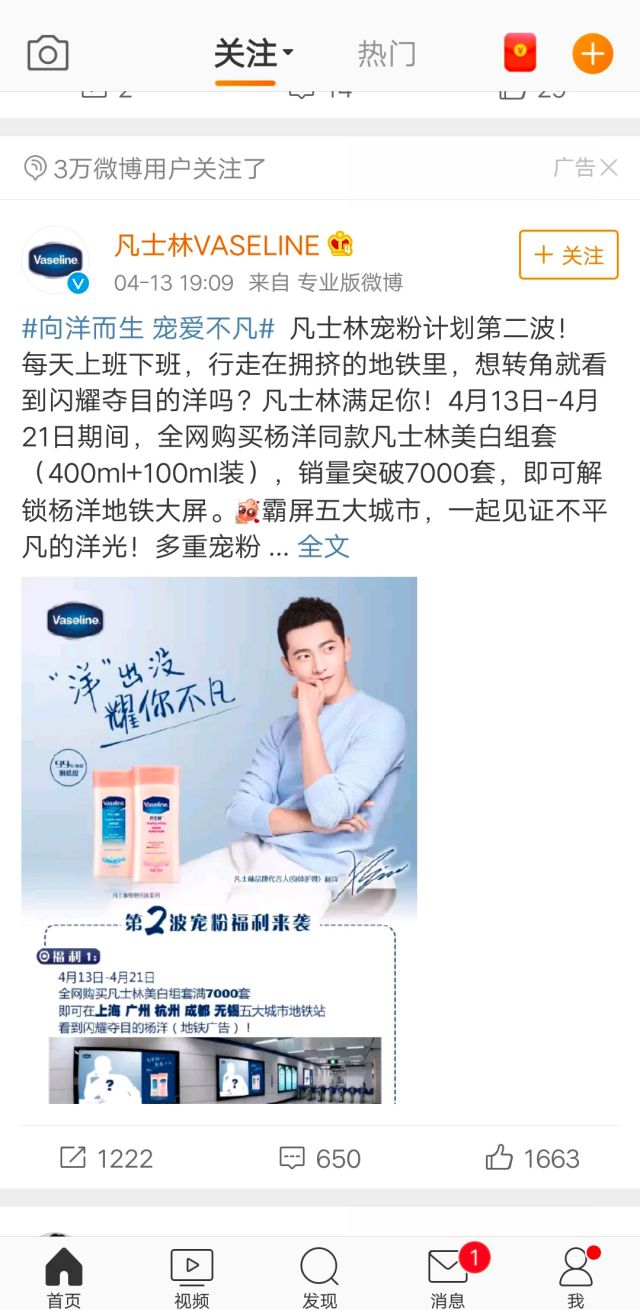
Task: Open comments on Vaseline post
Action: 320,1158
